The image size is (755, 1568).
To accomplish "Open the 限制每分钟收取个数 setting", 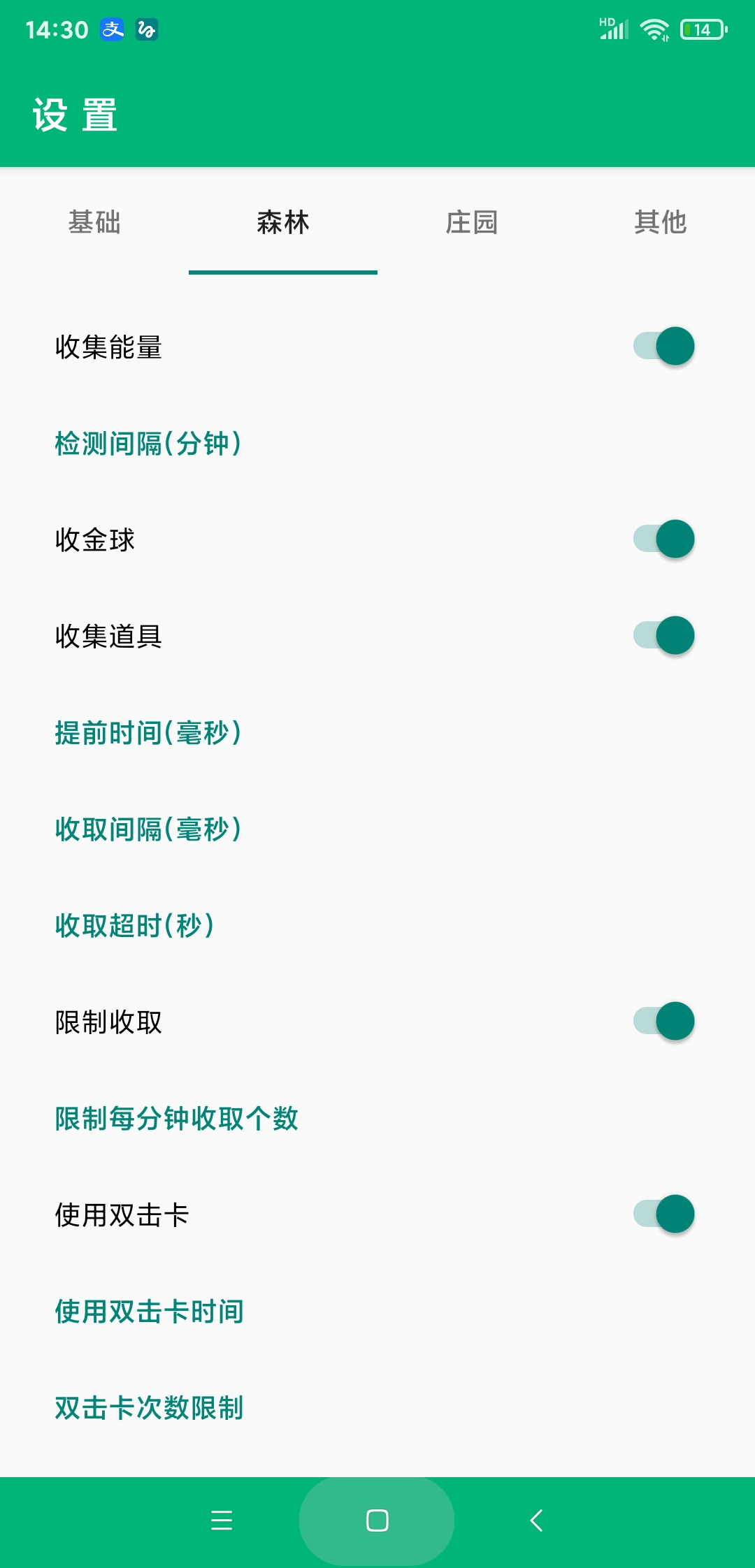I will click(176, 1118).
